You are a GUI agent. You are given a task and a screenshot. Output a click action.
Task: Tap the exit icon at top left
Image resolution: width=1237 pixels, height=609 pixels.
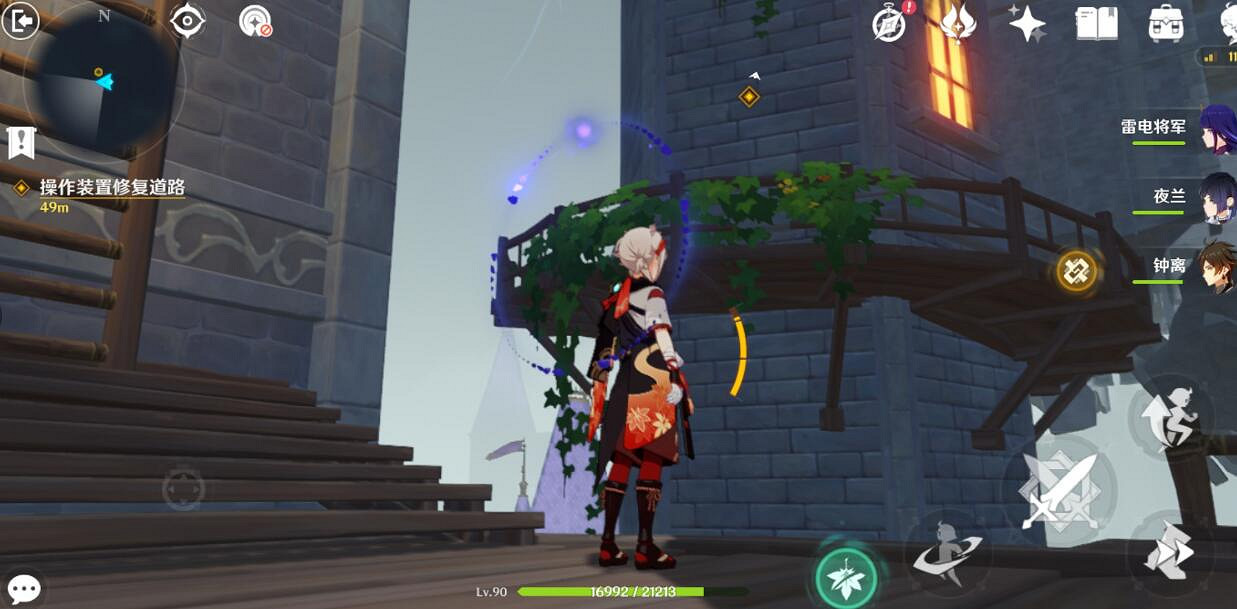pos(19,20)
